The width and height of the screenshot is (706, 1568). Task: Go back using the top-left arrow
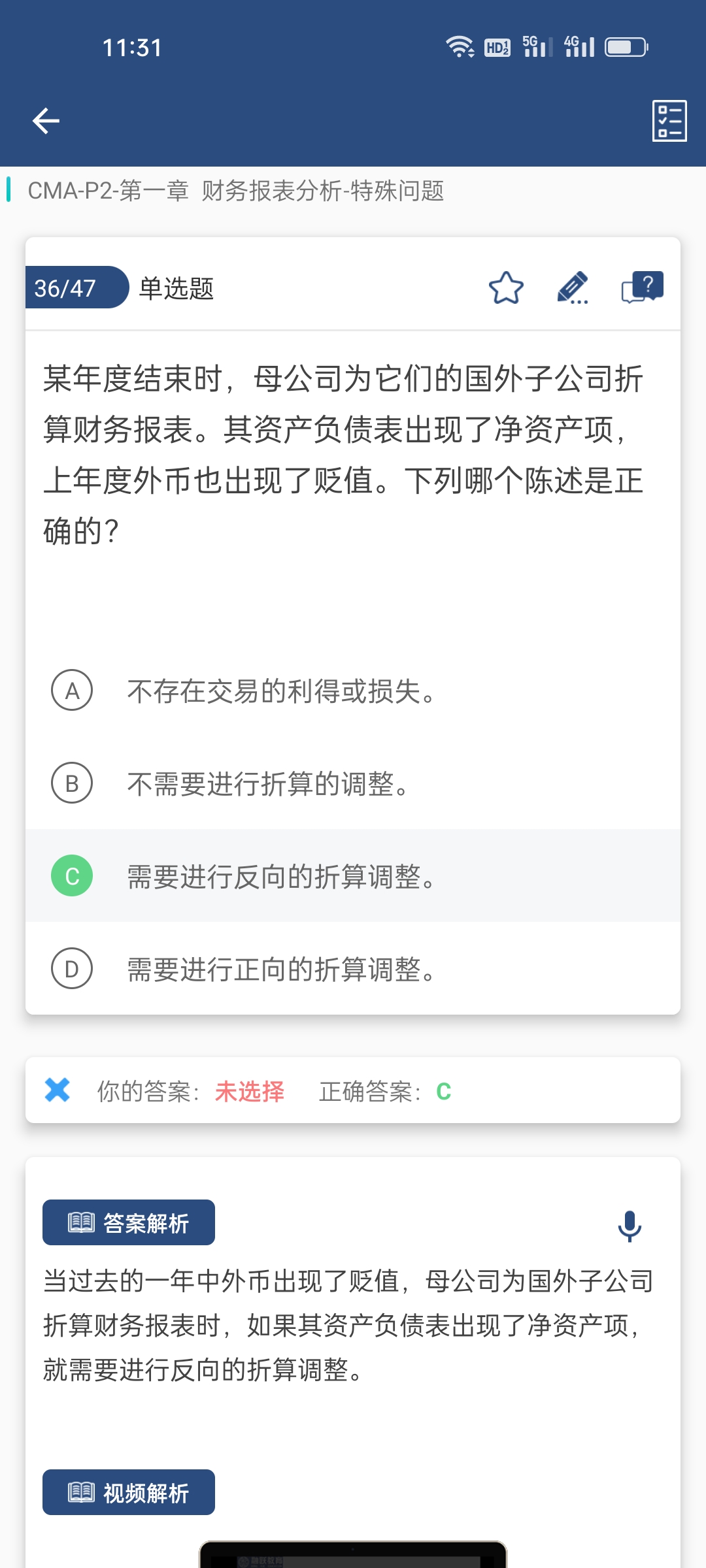[x=46, y=121]
